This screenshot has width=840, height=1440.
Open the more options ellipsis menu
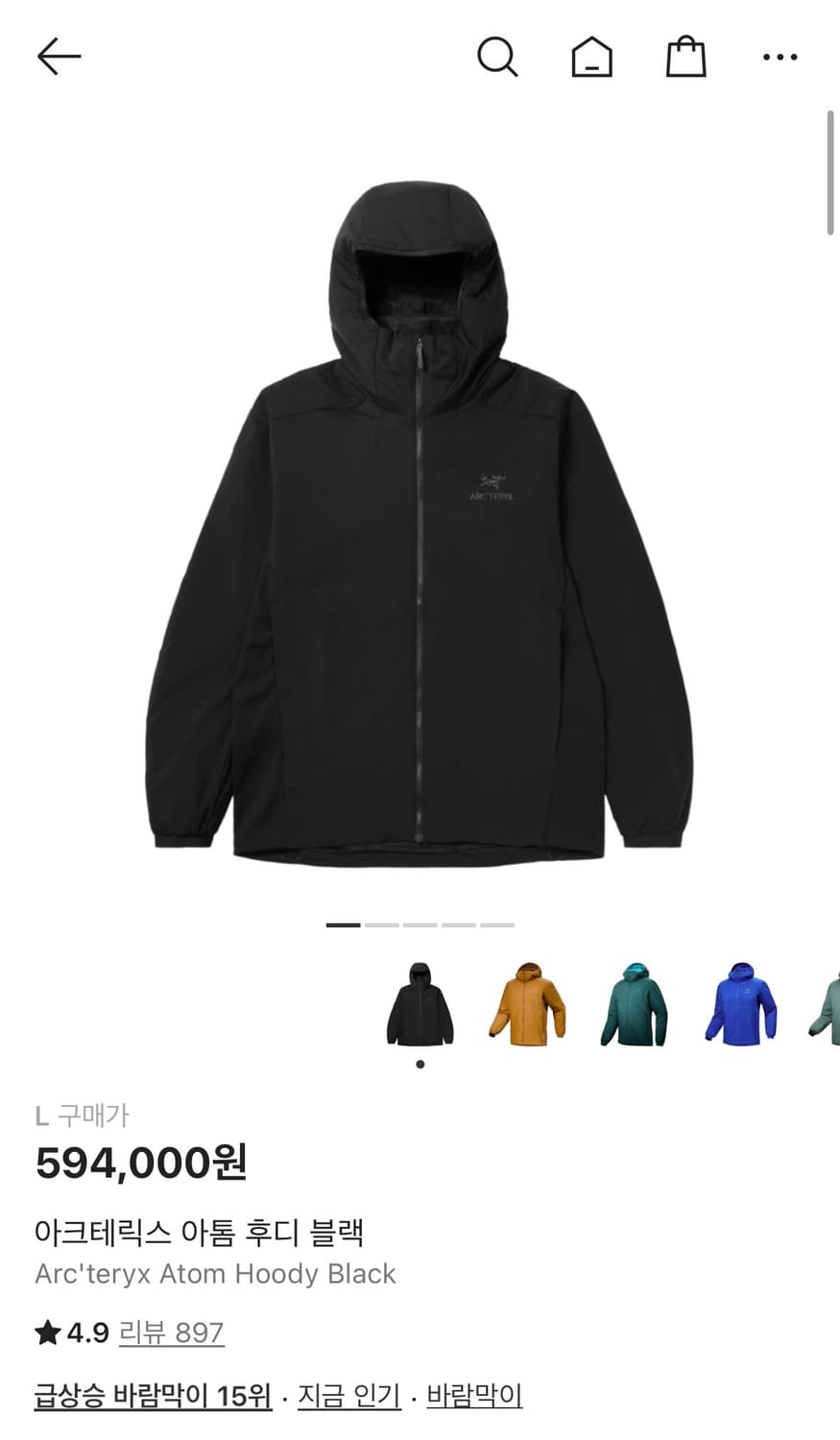tap(779, 57)
